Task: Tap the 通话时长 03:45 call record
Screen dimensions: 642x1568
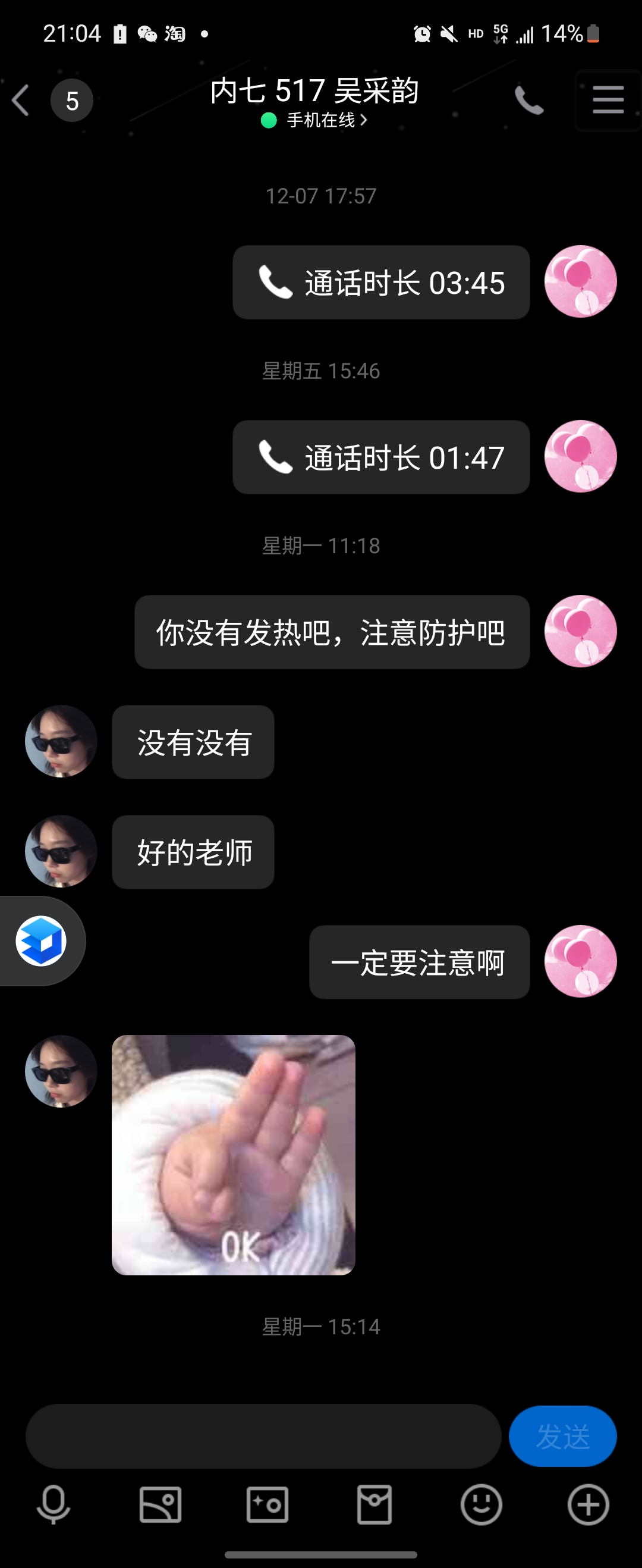Action: pos(381,283)
